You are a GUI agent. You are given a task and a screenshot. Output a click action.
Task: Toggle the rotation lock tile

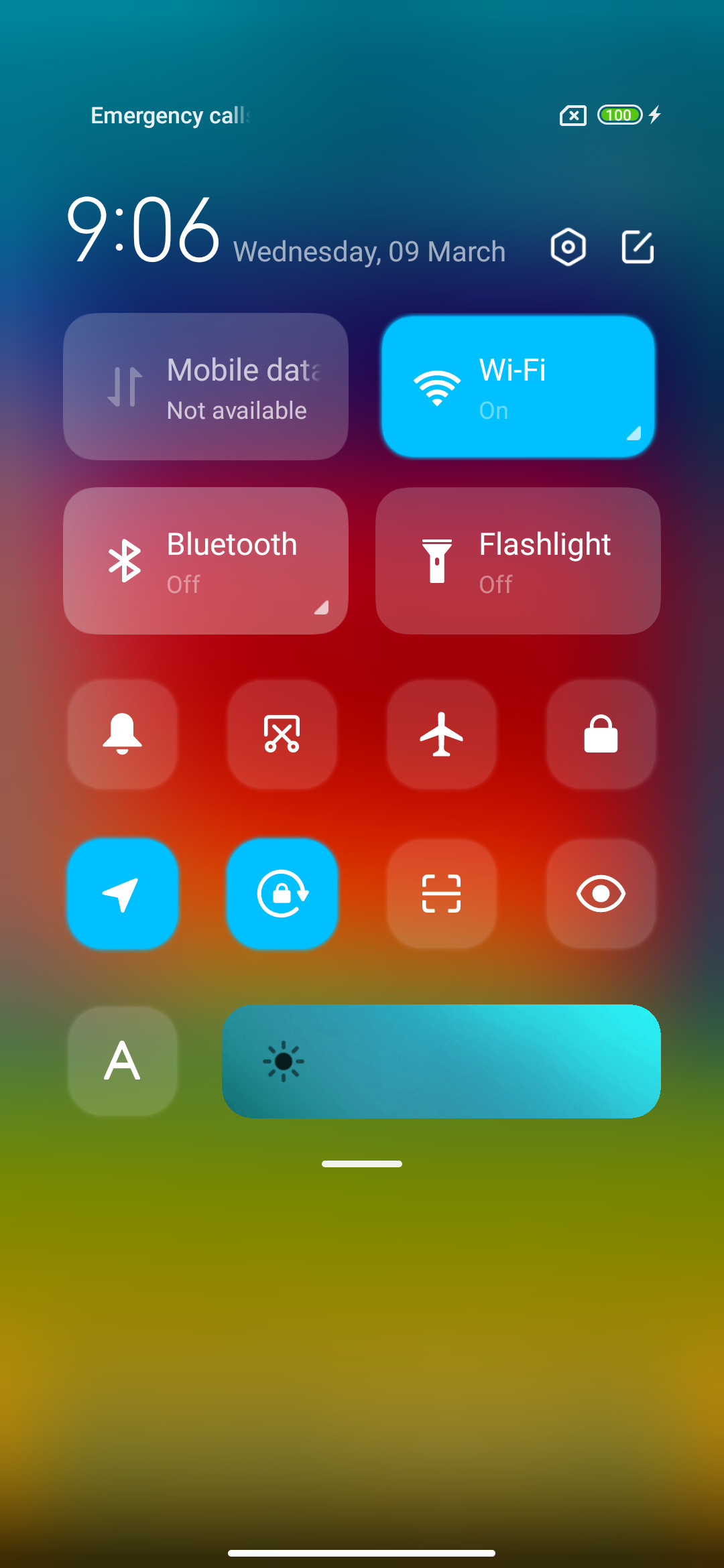282,894
